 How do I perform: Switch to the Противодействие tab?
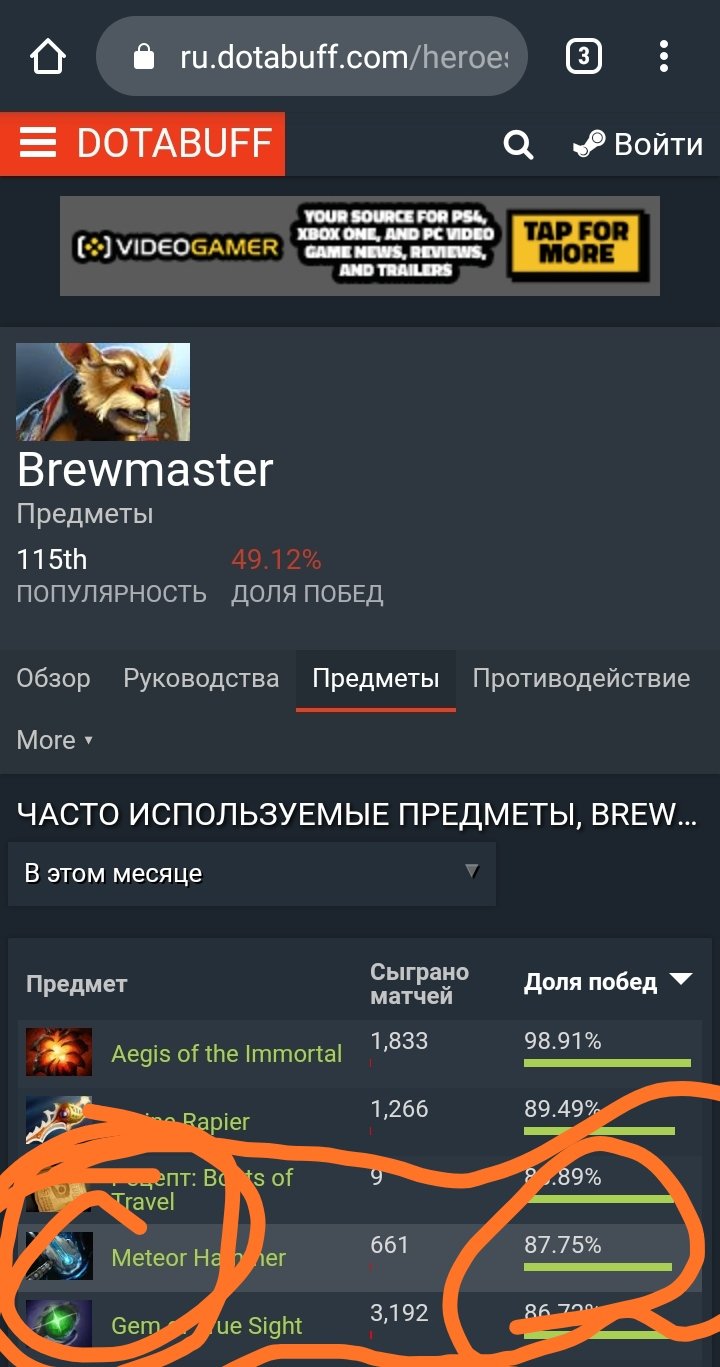click(581, 679)
